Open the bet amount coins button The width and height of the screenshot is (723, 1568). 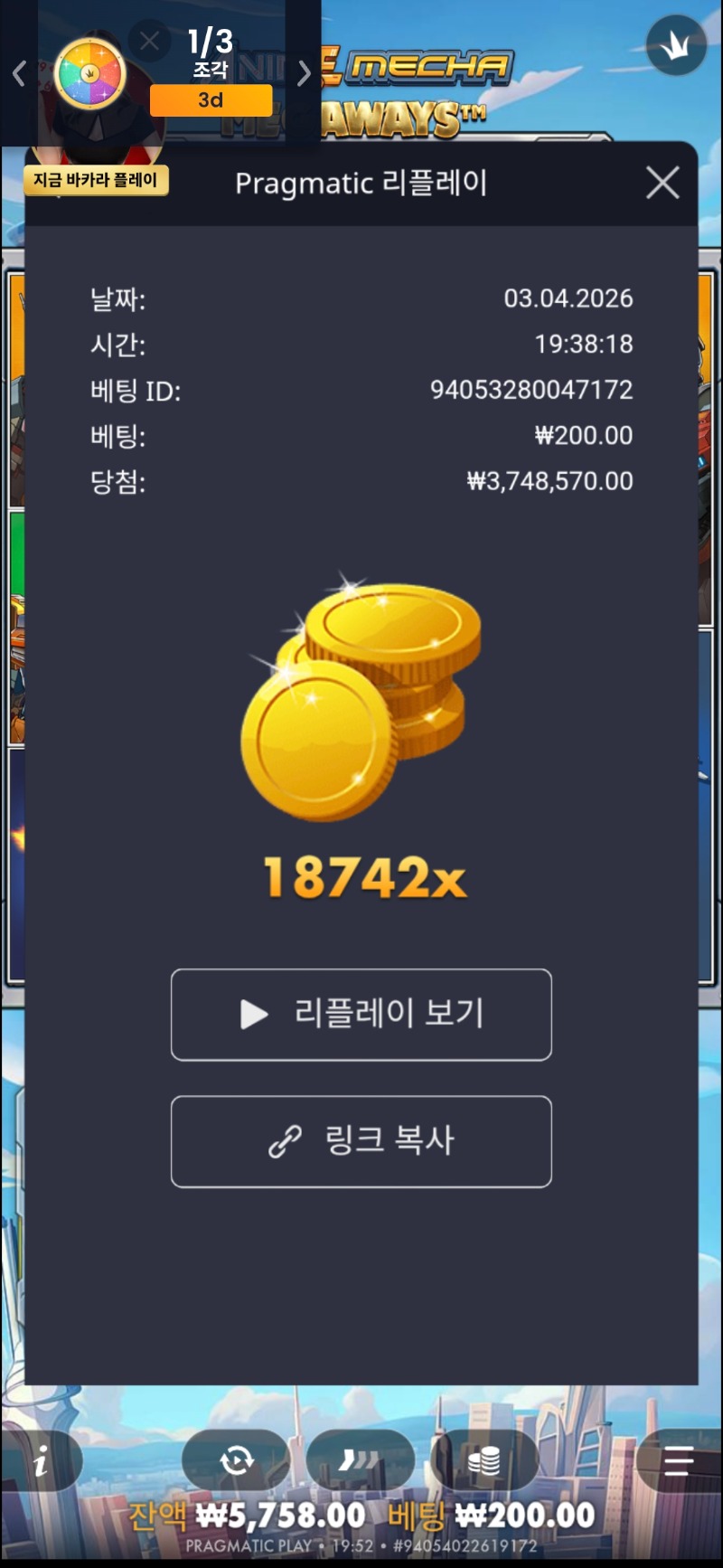click(x=484, y=1459)
